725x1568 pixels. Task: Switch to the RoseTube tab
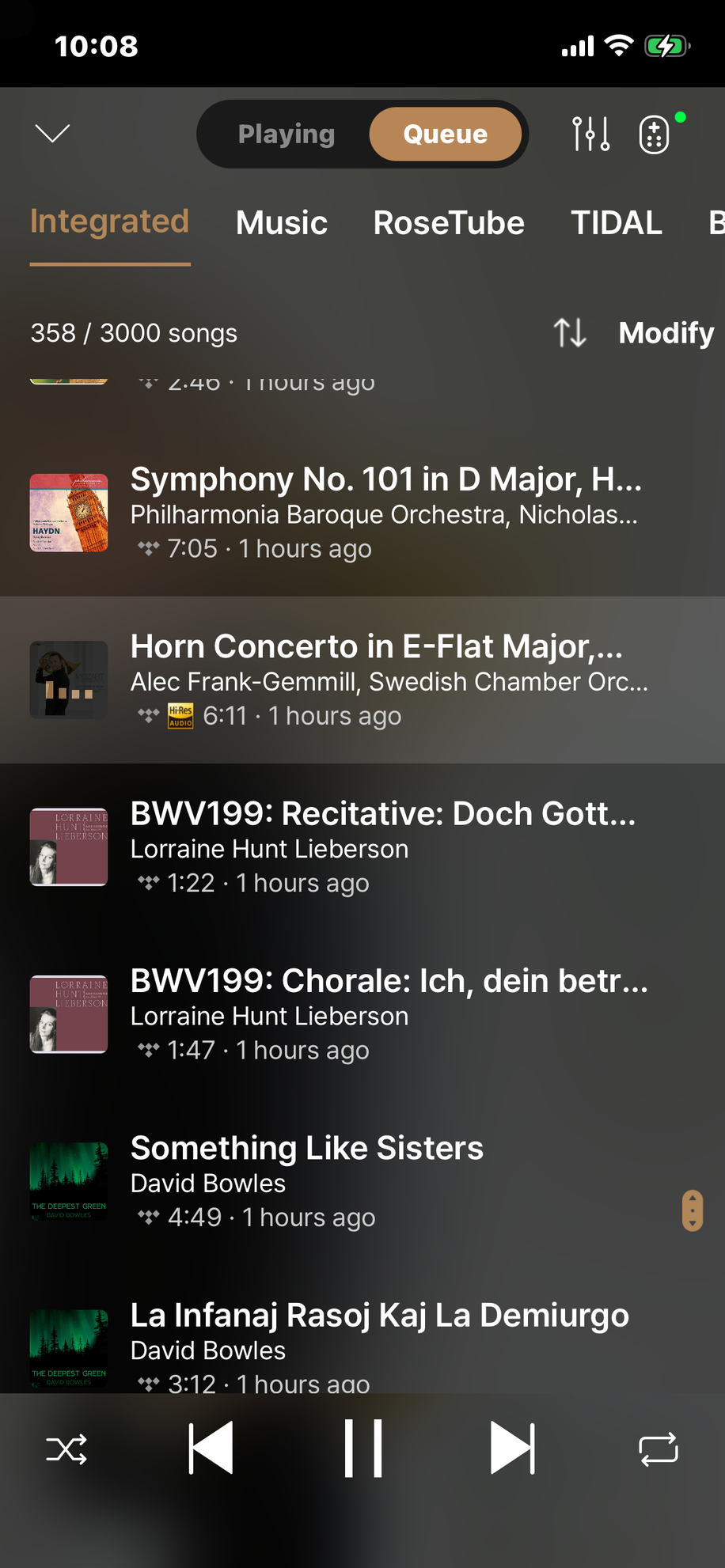[449, 223]
